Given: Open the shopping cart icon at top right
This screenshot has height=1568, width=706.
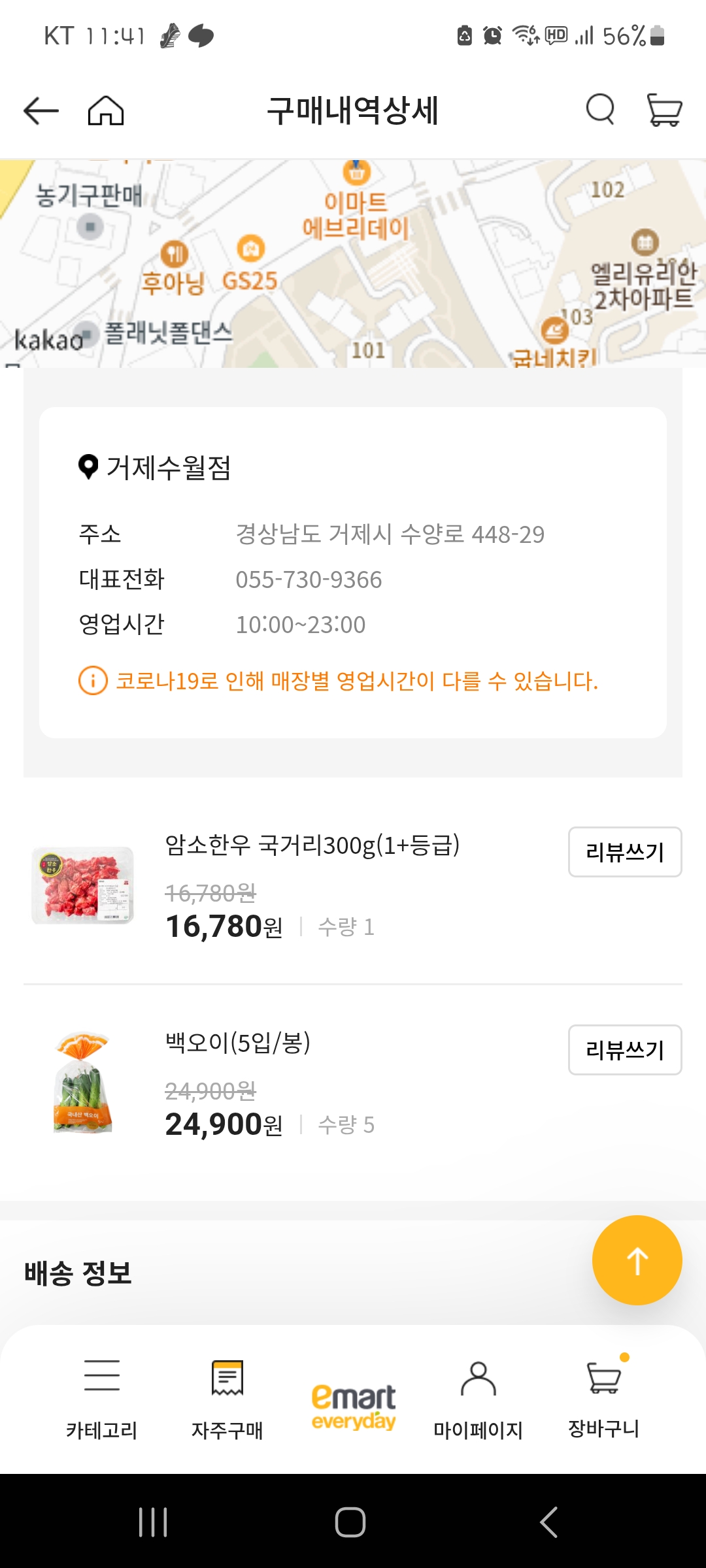Looking at the screenshot, I should 663,110.
